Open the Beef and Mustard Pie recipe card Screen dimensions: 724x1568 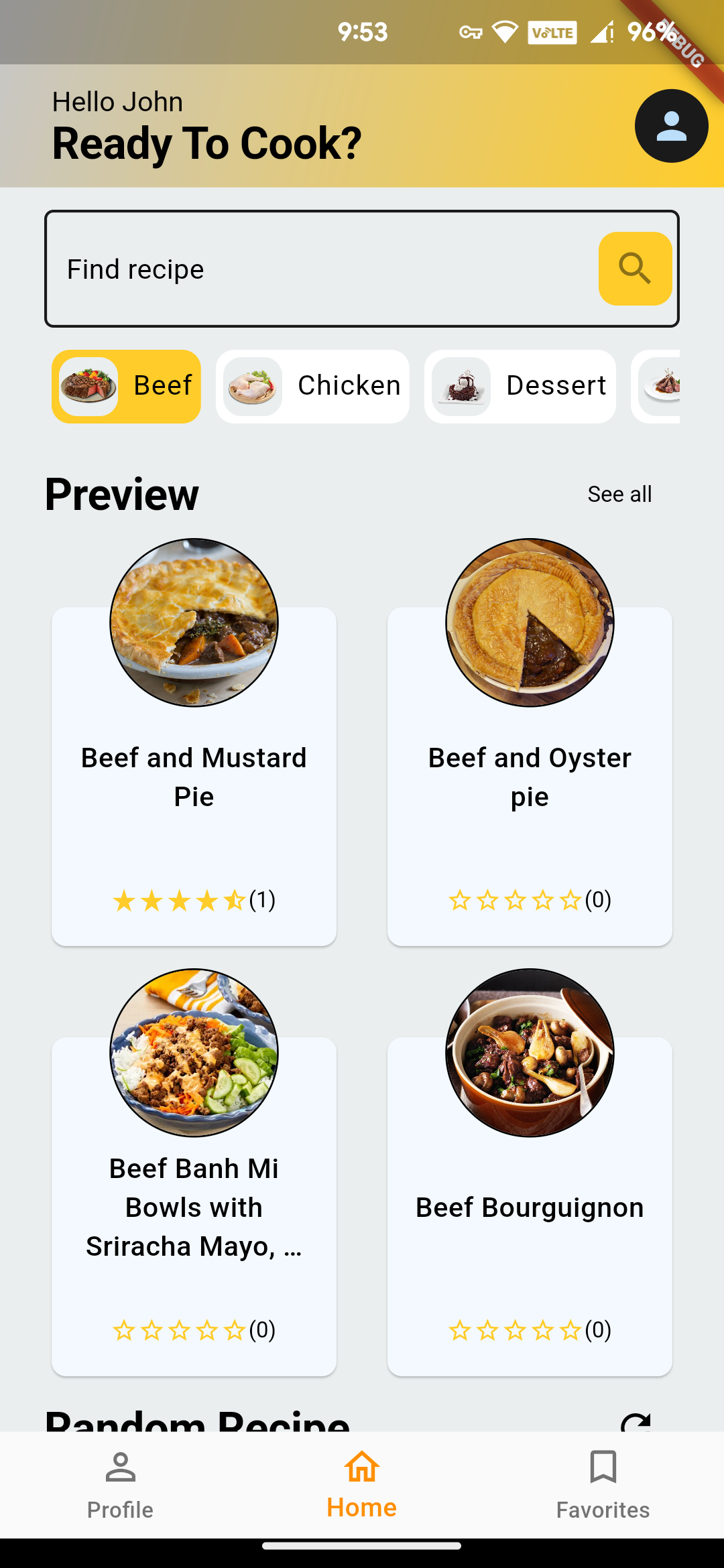click(x=194, y=777)
